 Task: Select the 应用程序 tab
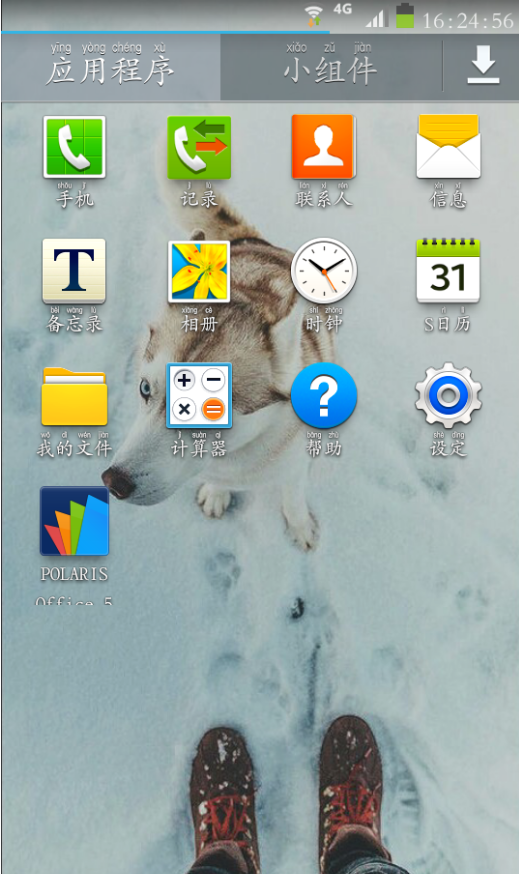pos(110,67)
